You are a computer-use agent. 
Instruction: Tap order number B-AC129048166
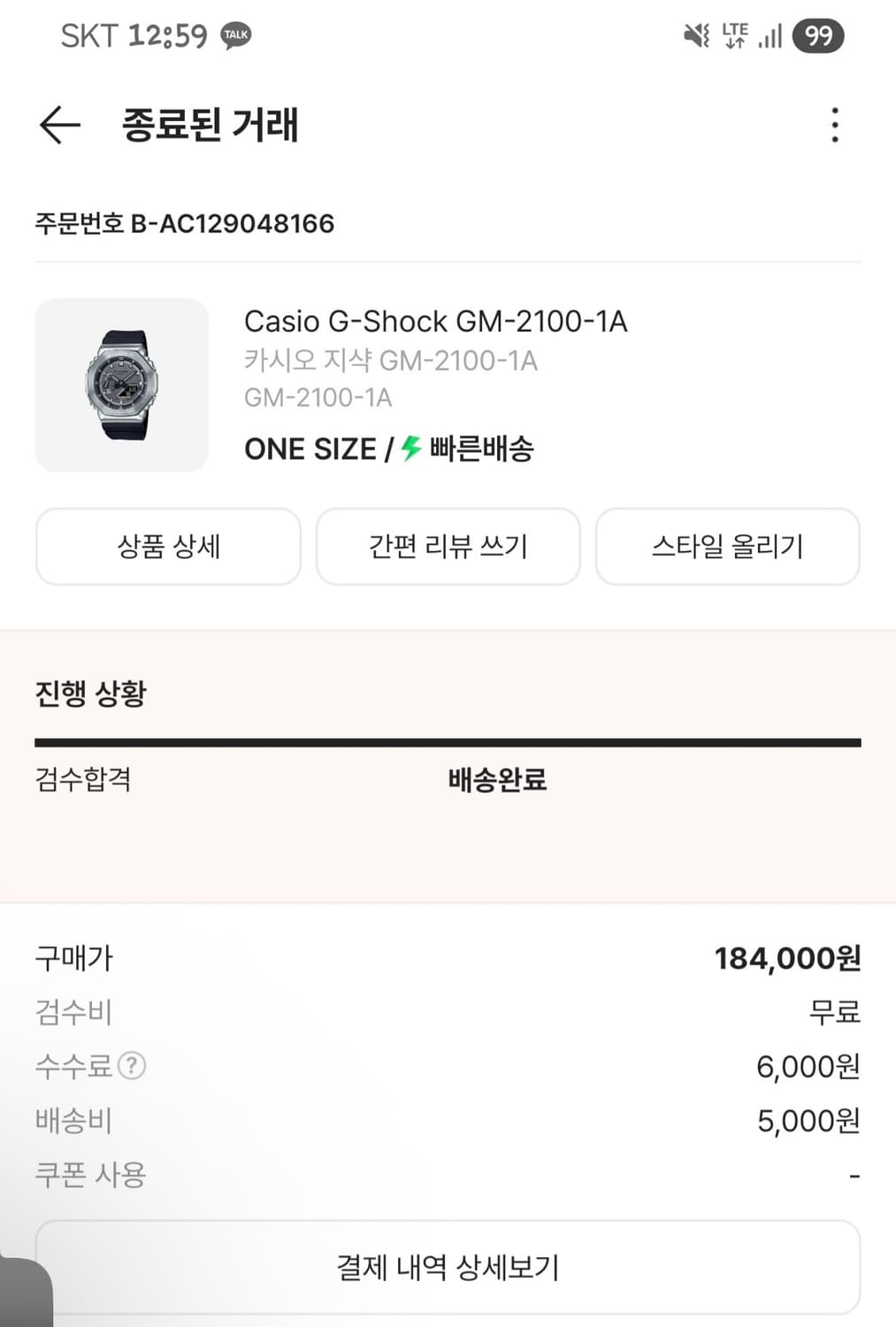pos(184,225)
